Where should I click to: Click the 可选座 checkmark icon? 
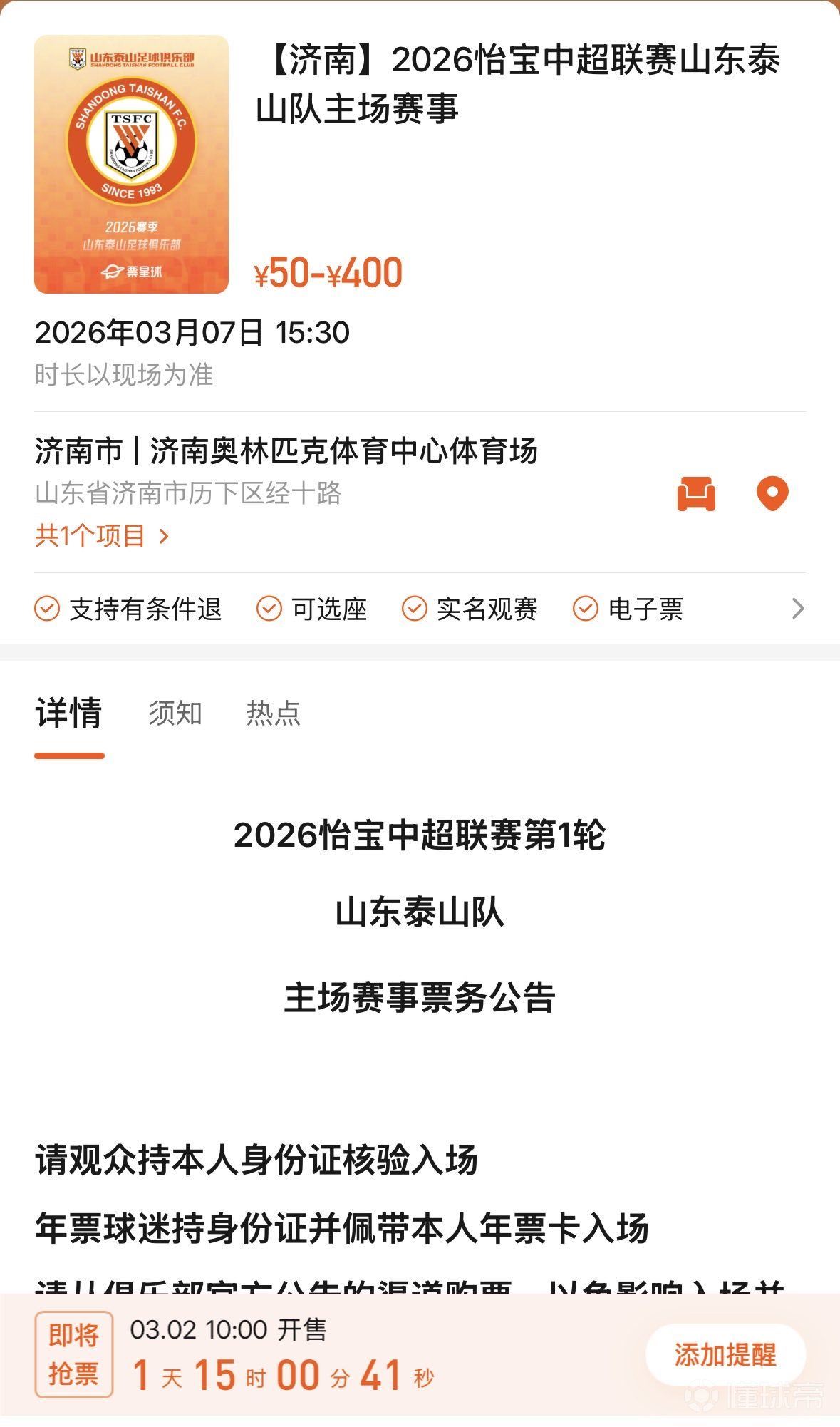pos(269,609)
